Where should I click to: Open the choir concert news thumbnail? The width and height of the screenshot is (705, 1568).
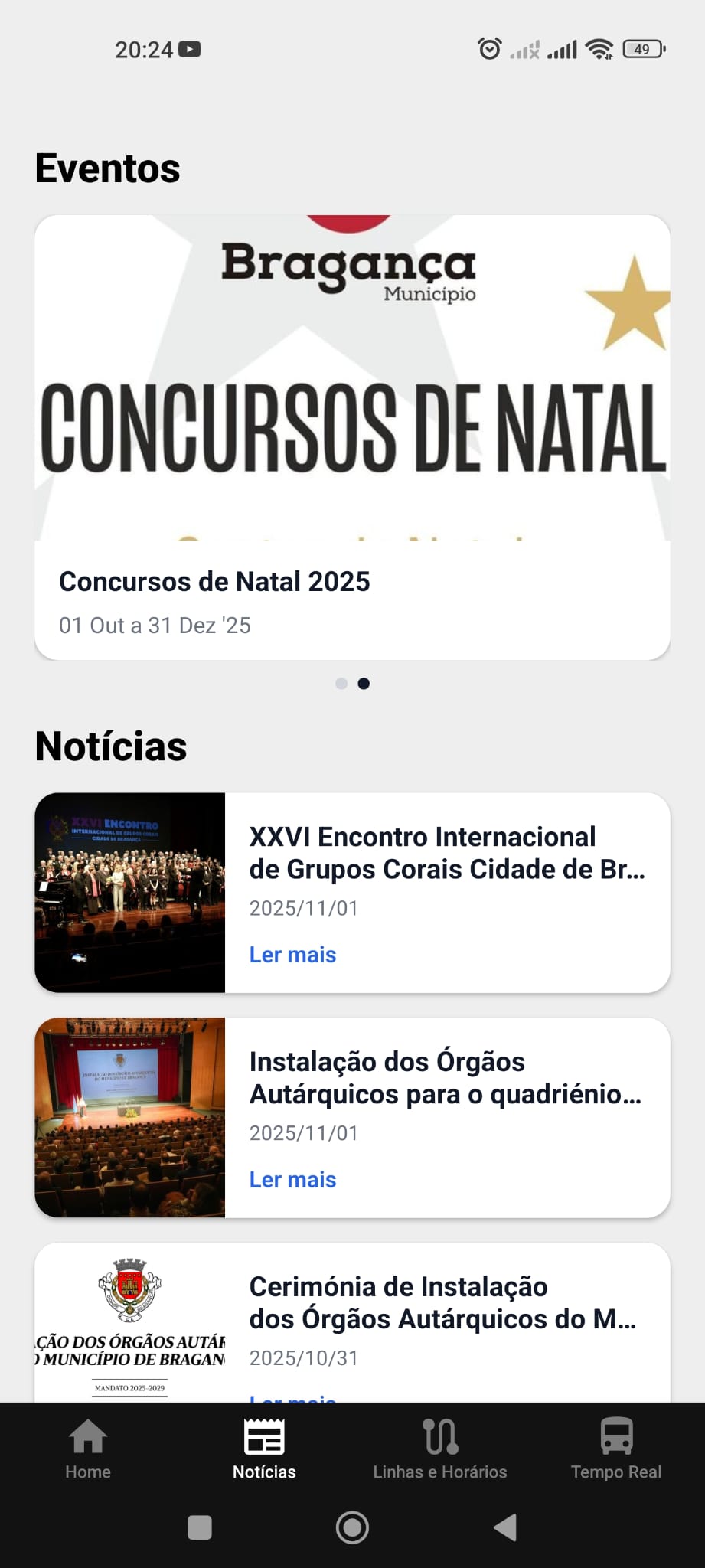point(130,890)
